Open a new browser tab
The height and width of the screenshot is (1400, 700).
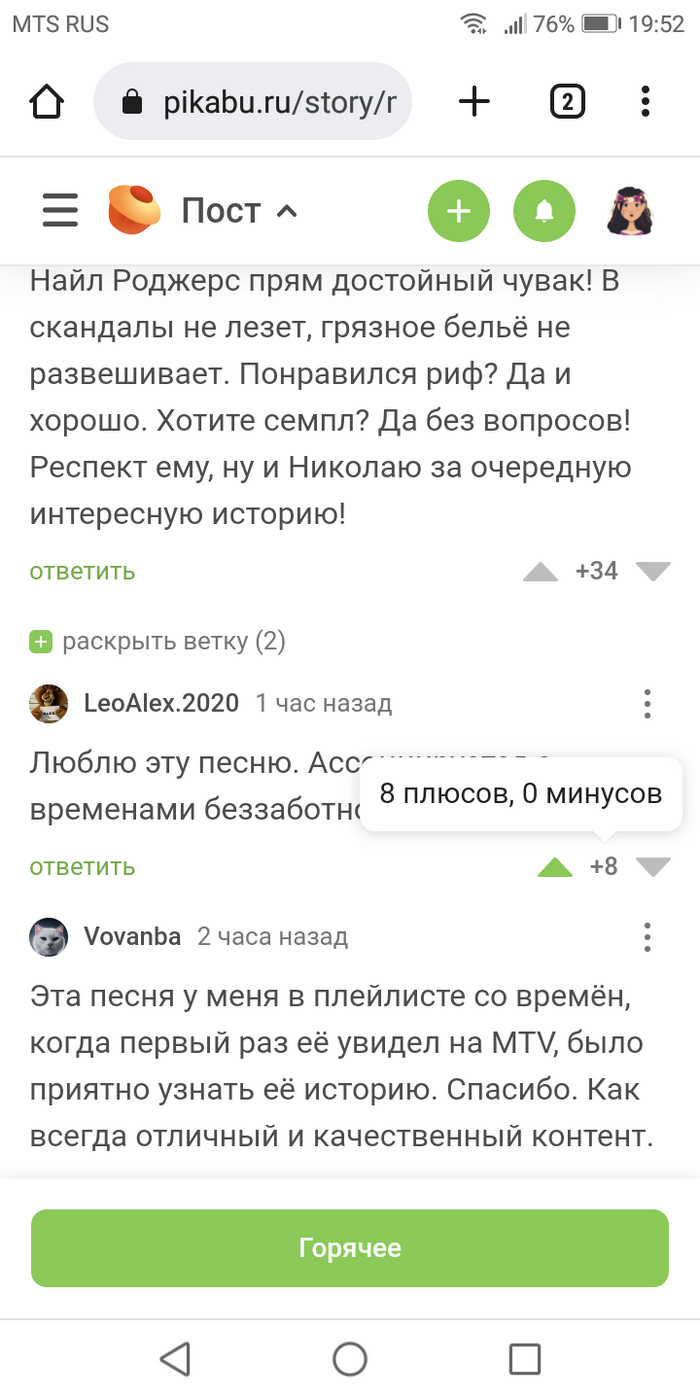click(474, 101)
